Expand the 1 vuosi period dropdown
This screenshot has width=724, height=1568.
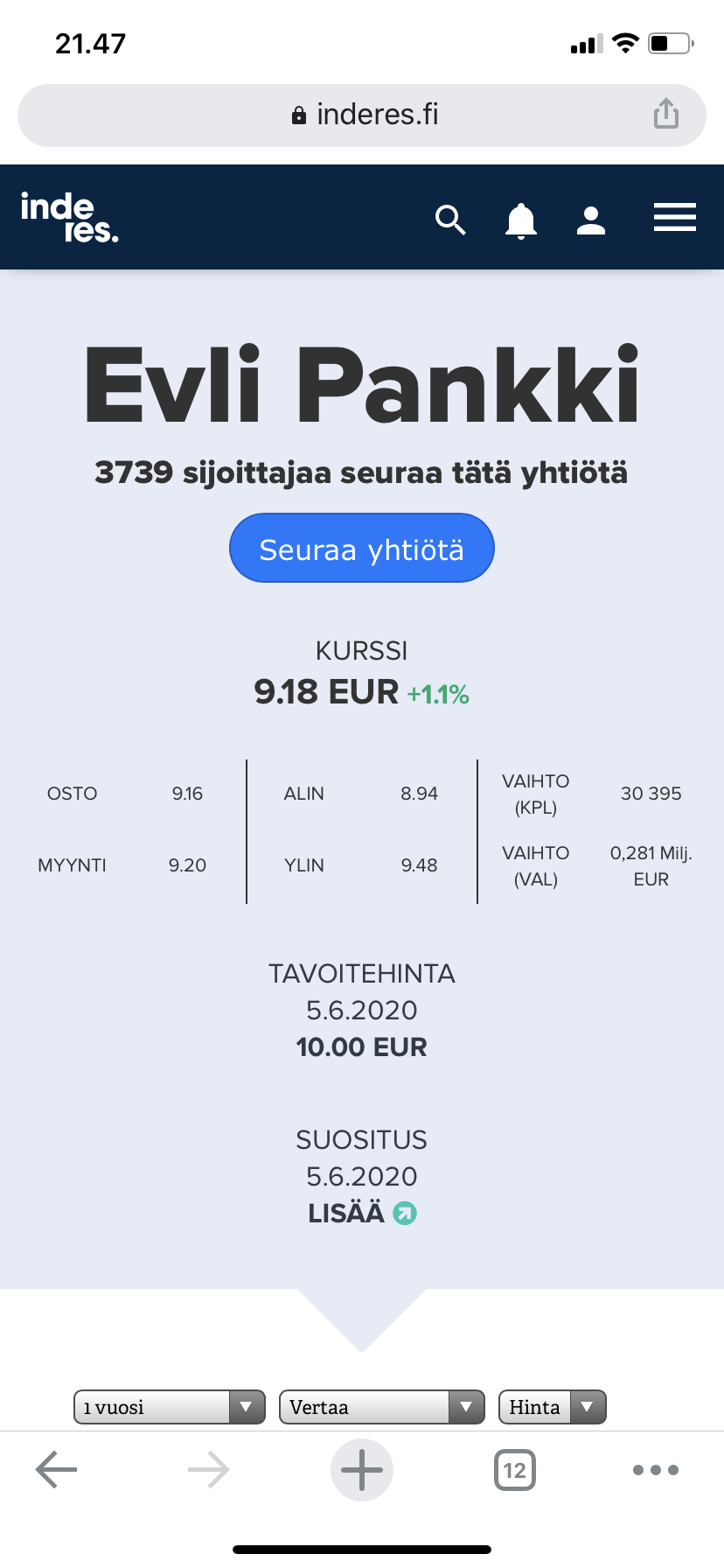[169, 1407]
